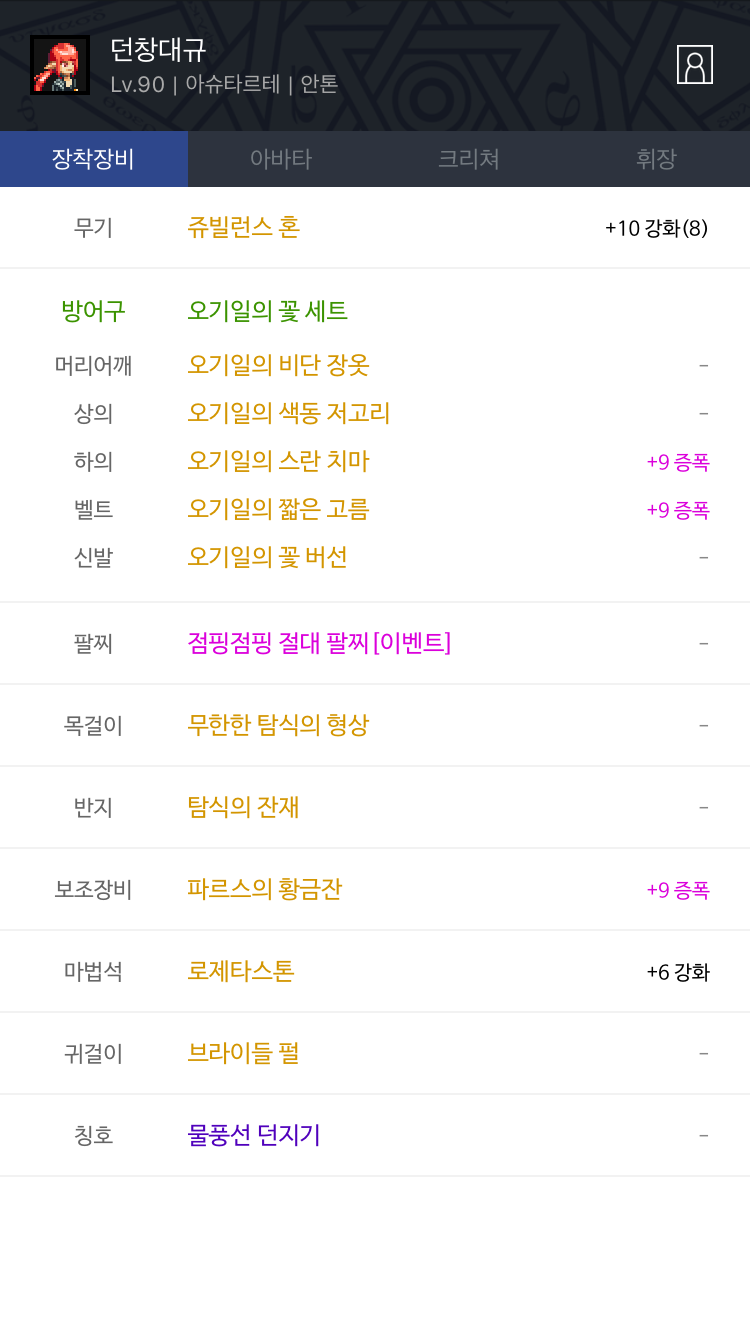The height and width of the screenshot is (1334, 750).
Task: Switch to the 크리쳐 tab
Action: pos(468,159)
